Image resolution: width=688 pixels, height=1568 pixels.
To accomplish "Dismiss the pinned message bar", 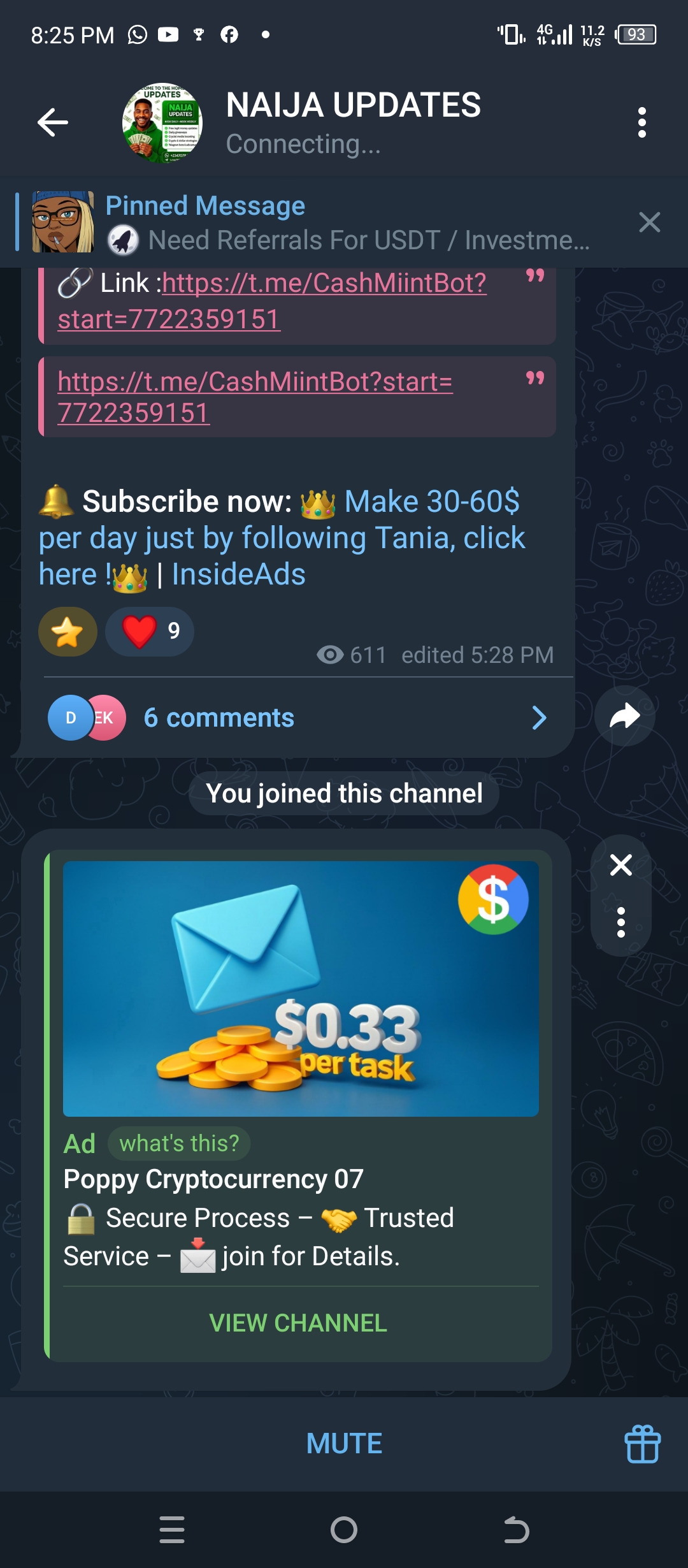I will [x=649, y=222].
